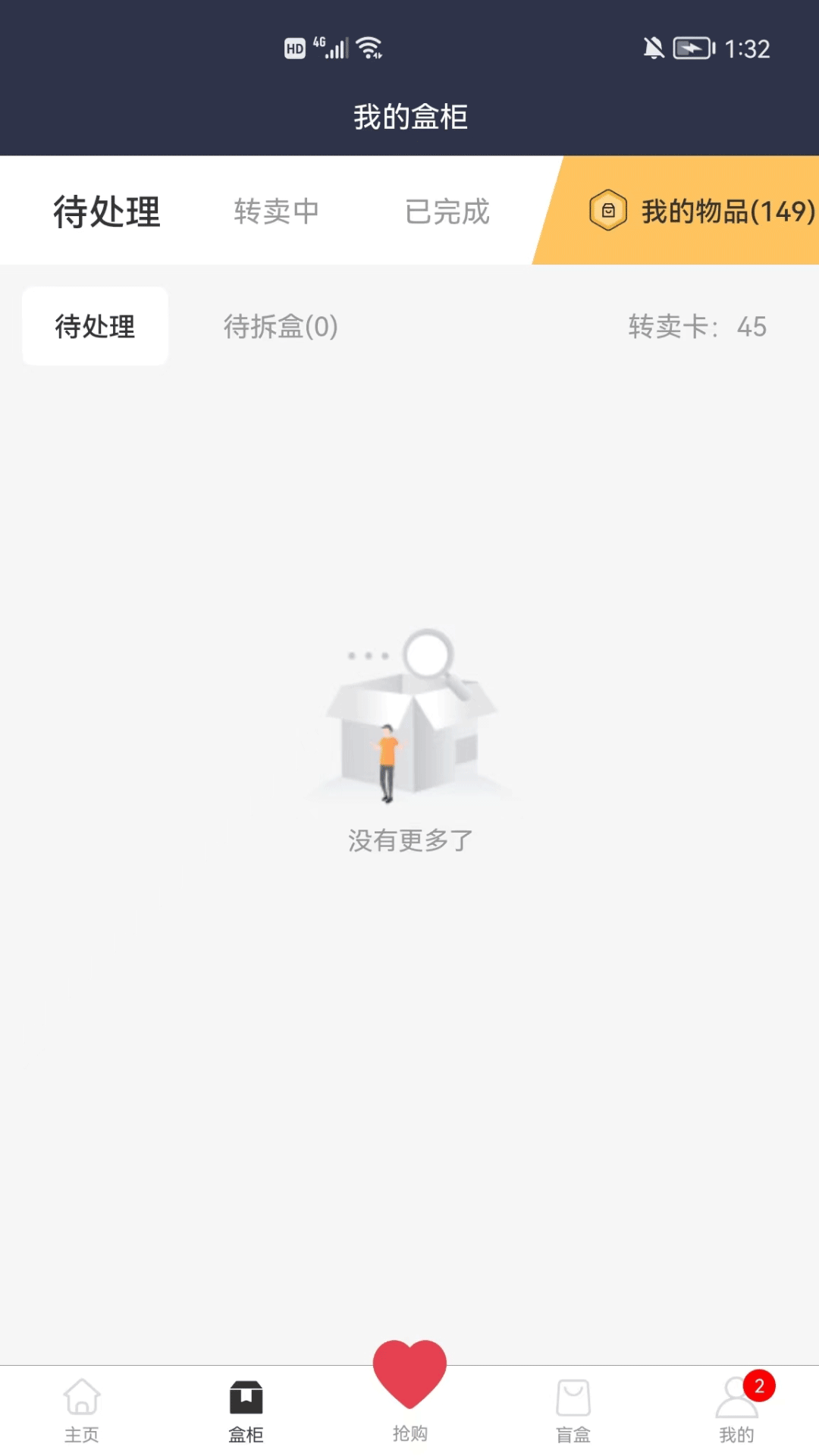Screen dimensions: 819x1456
Task: Tap the 没有更多了 empty state text
Action: coord(409,840)
